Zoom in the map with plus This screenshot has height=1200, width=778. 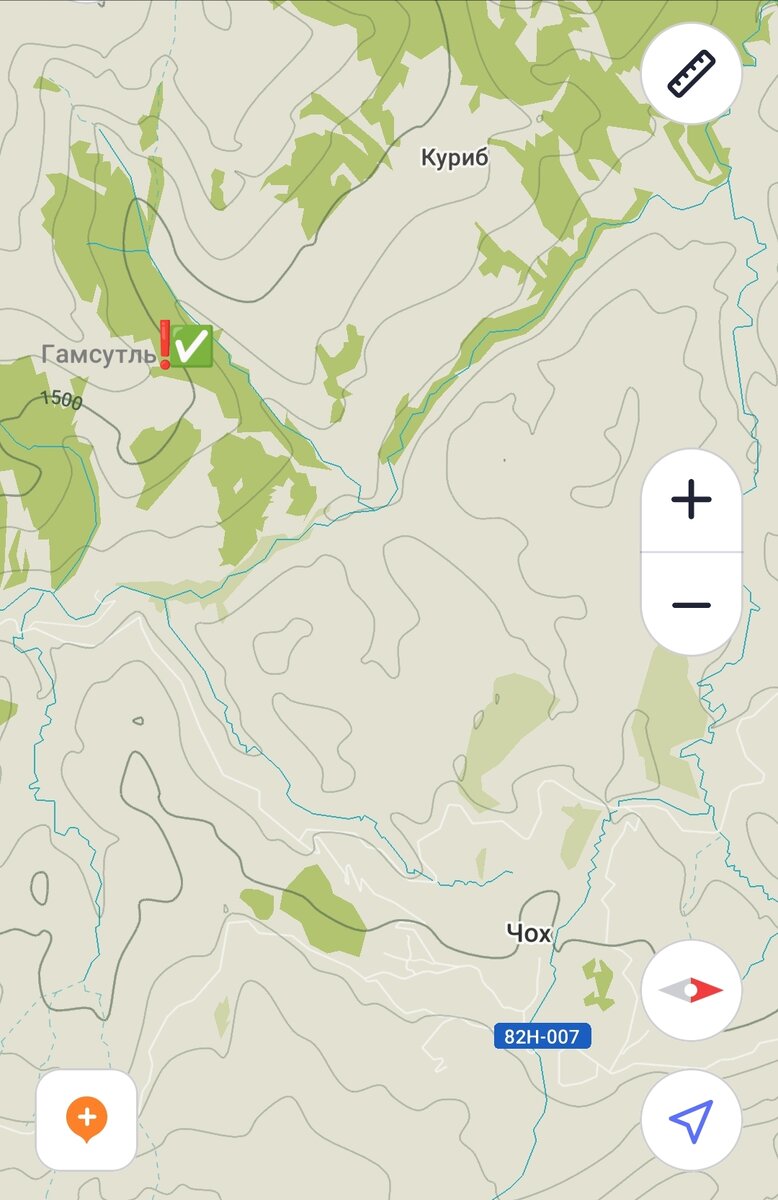(691, 500)
